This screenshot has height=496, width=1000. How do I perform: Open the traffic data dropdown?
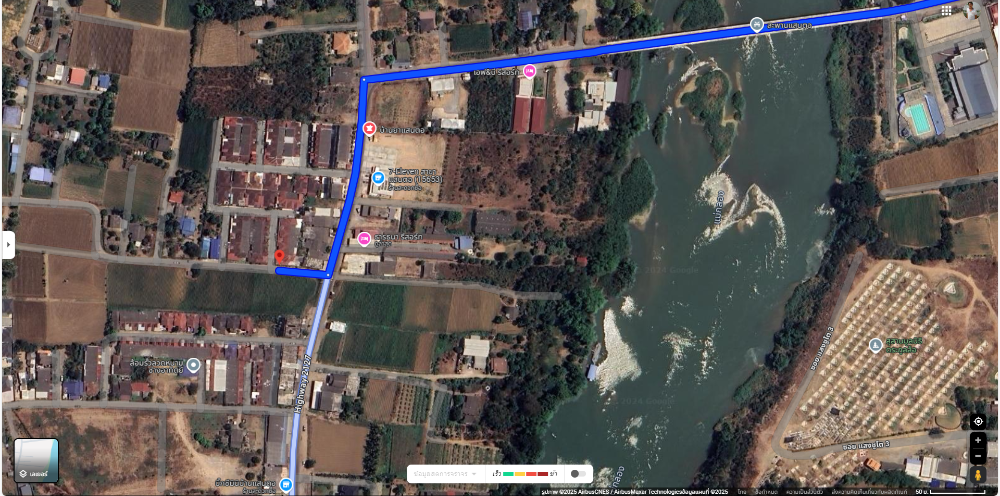(447, 473)
